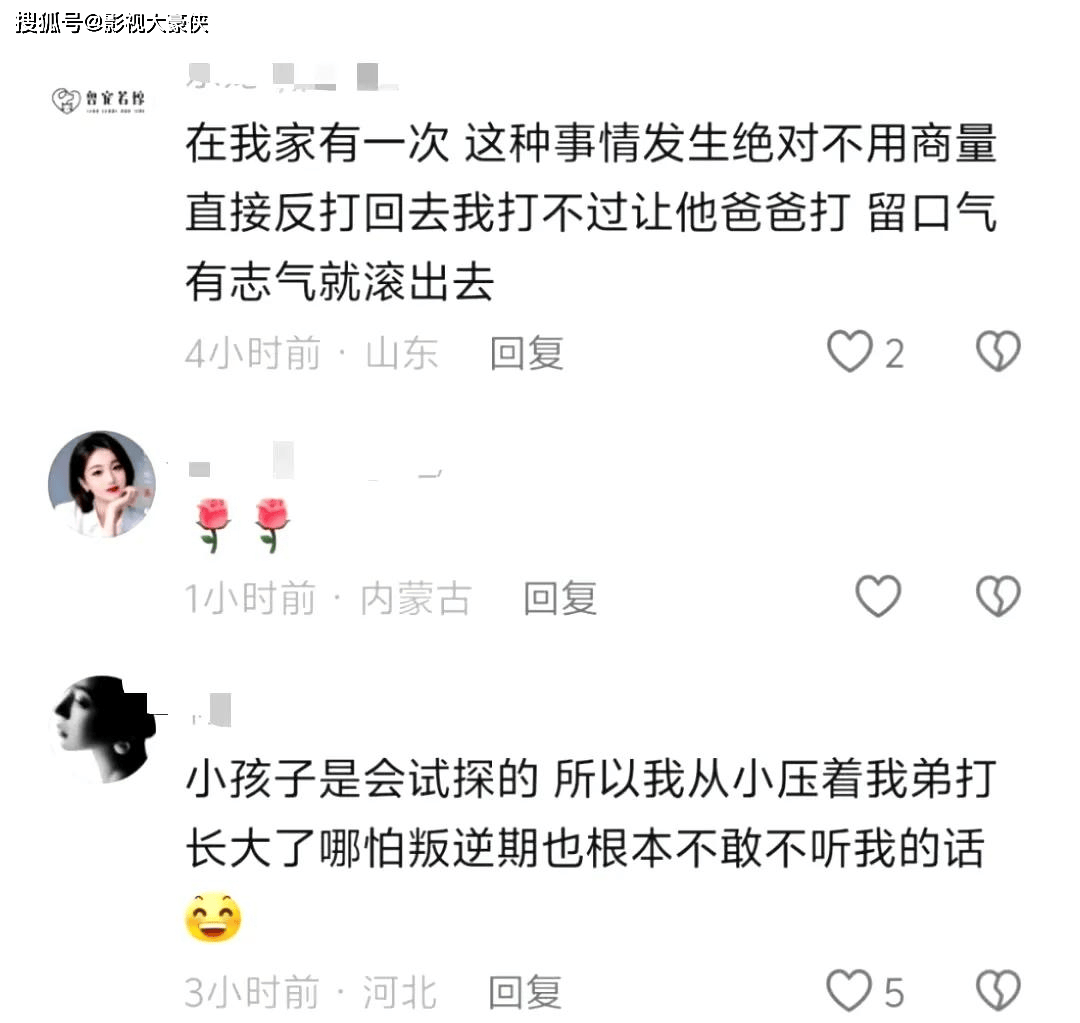Like the rose emoji comment from Inner Mongolia
This screenshot has width=1080, height=1023.
(879, 597)
